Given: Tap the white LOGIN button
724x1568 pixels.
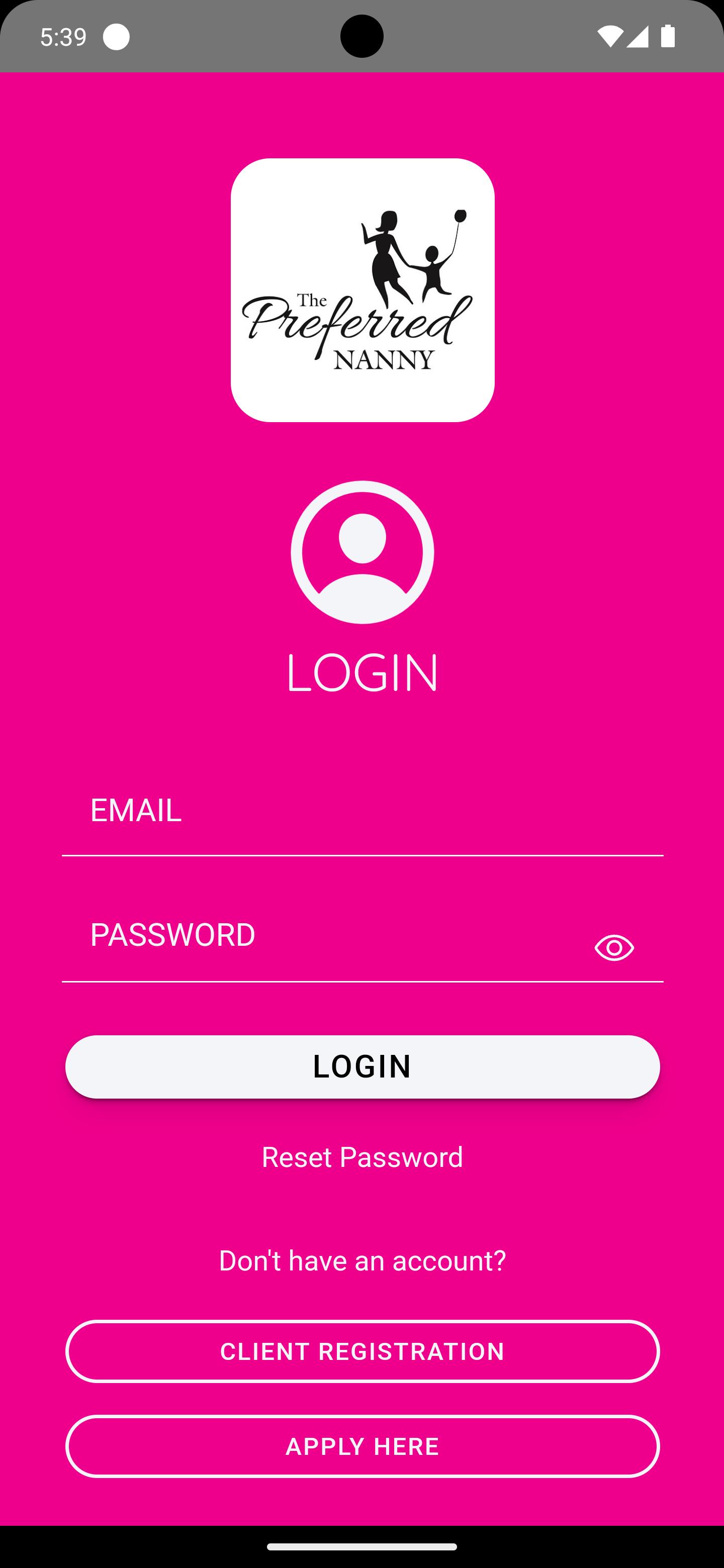Looking at the screenshot, I should [x=363, y=1066].
